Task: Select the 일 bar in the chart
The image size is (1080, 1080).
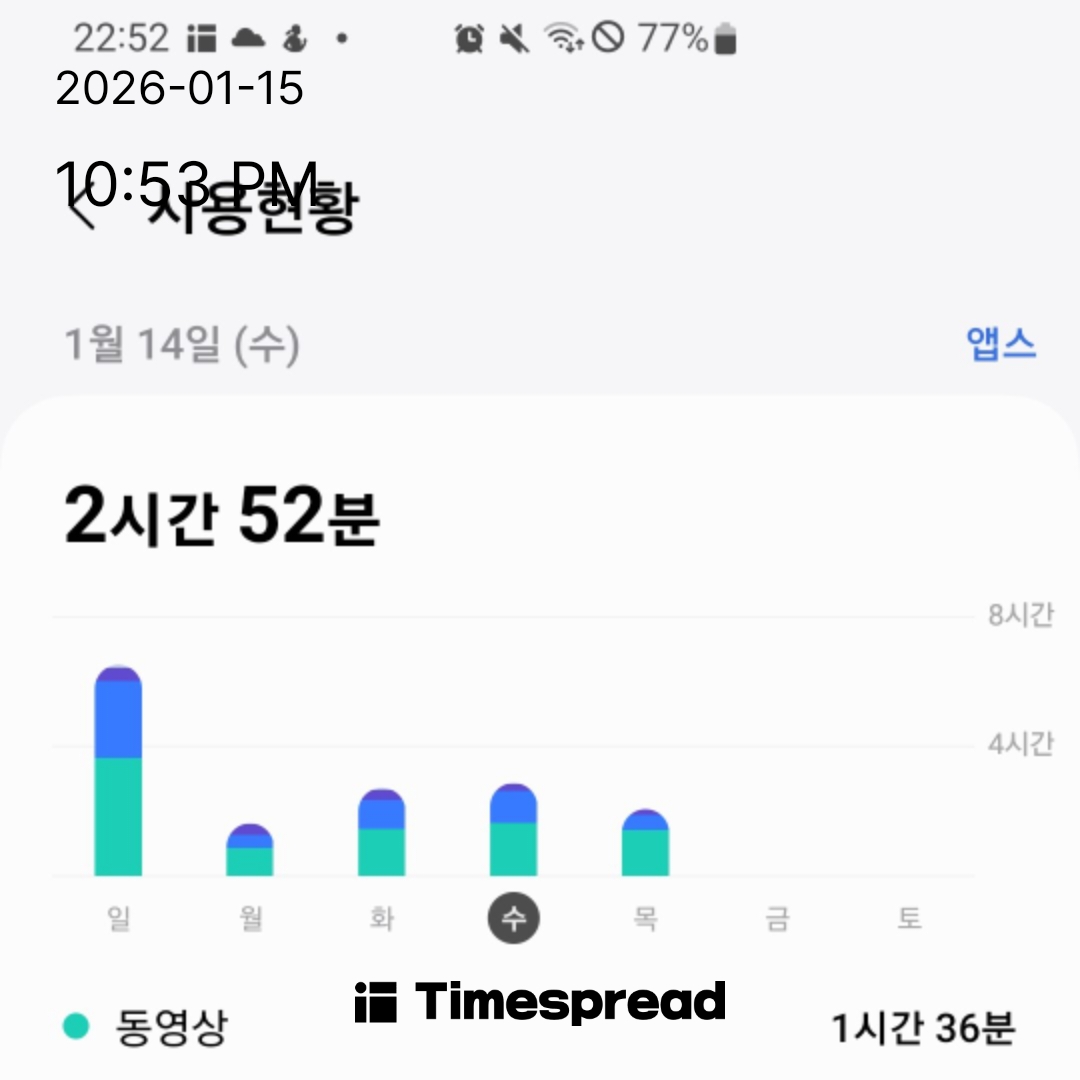Action: coord(118,772)
